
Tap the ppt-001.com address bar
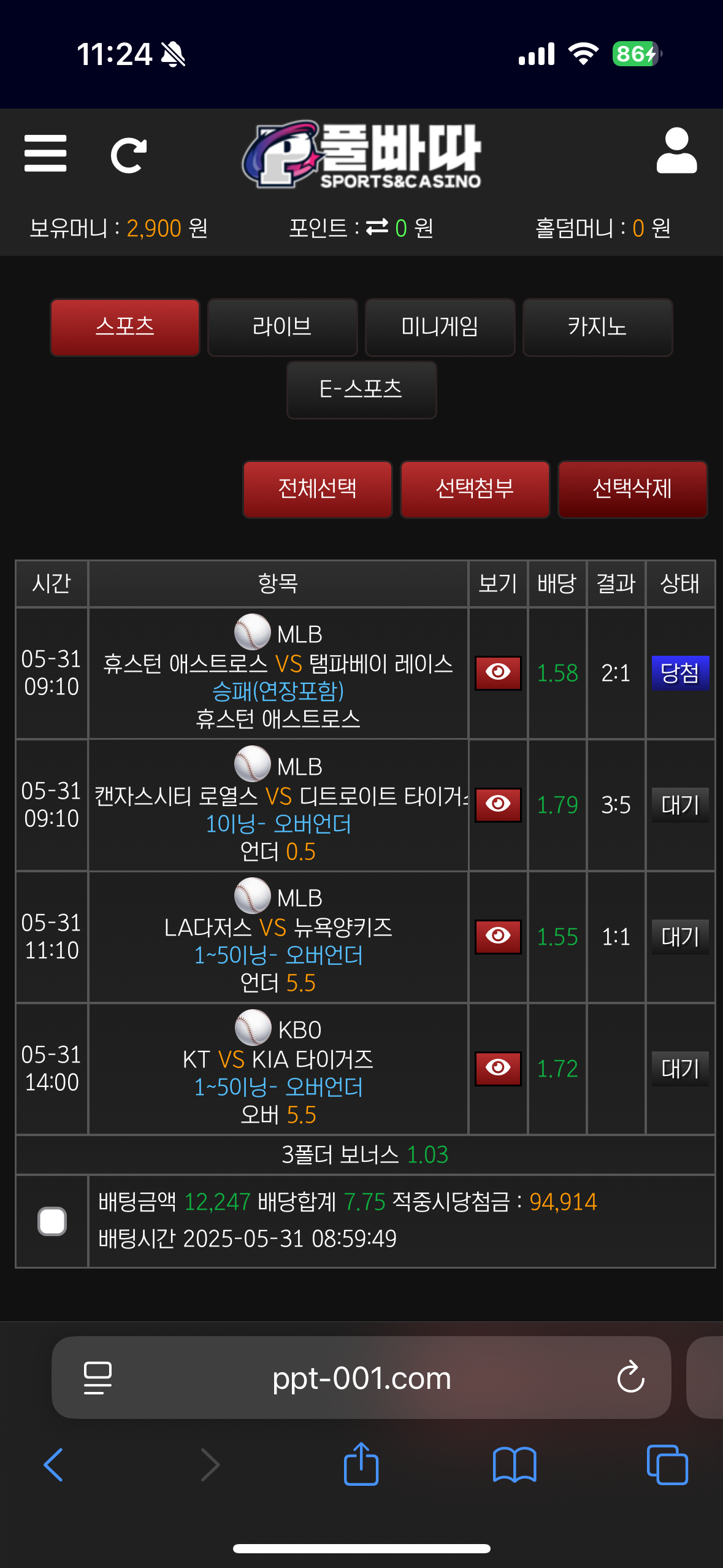(361, 1378)
